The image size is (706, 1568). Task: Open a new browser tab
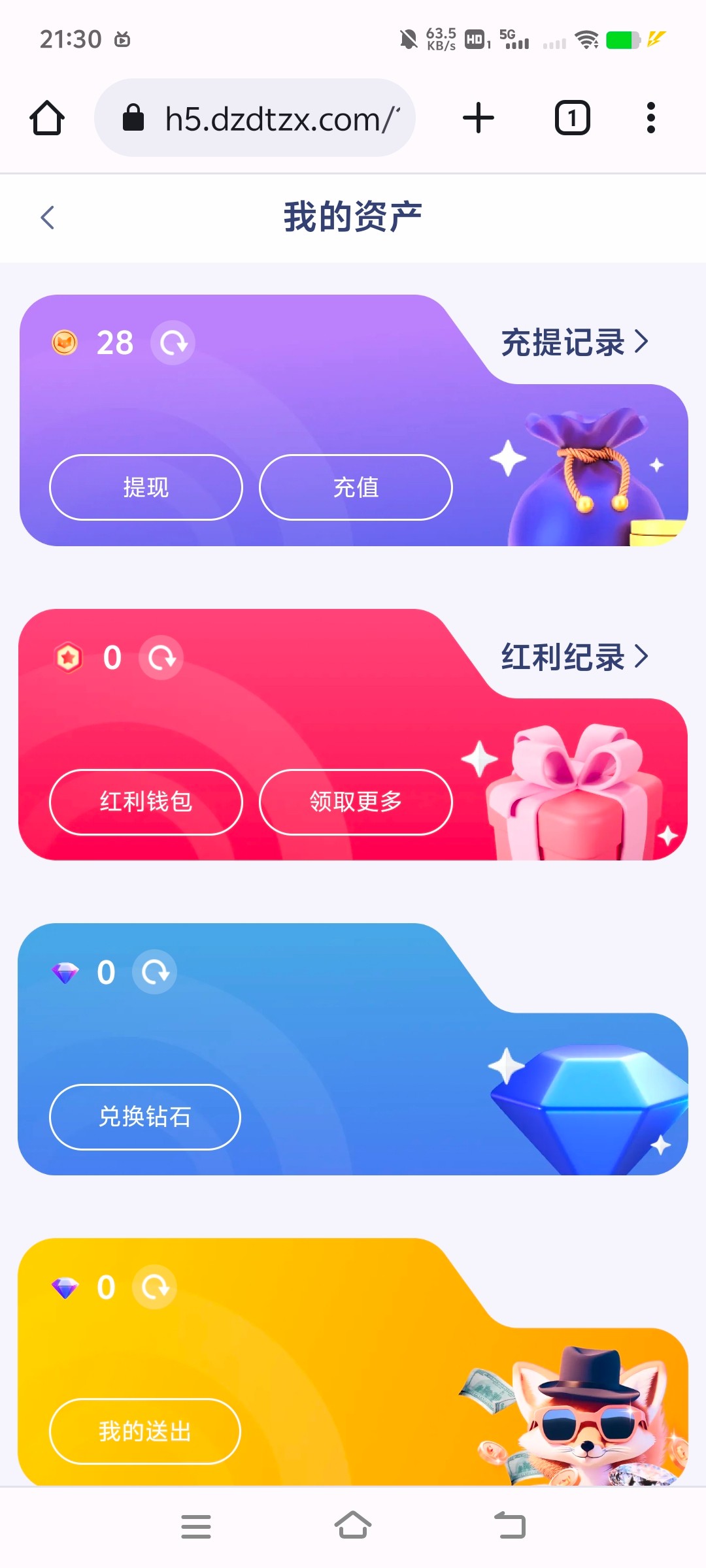tap(479, 118)
